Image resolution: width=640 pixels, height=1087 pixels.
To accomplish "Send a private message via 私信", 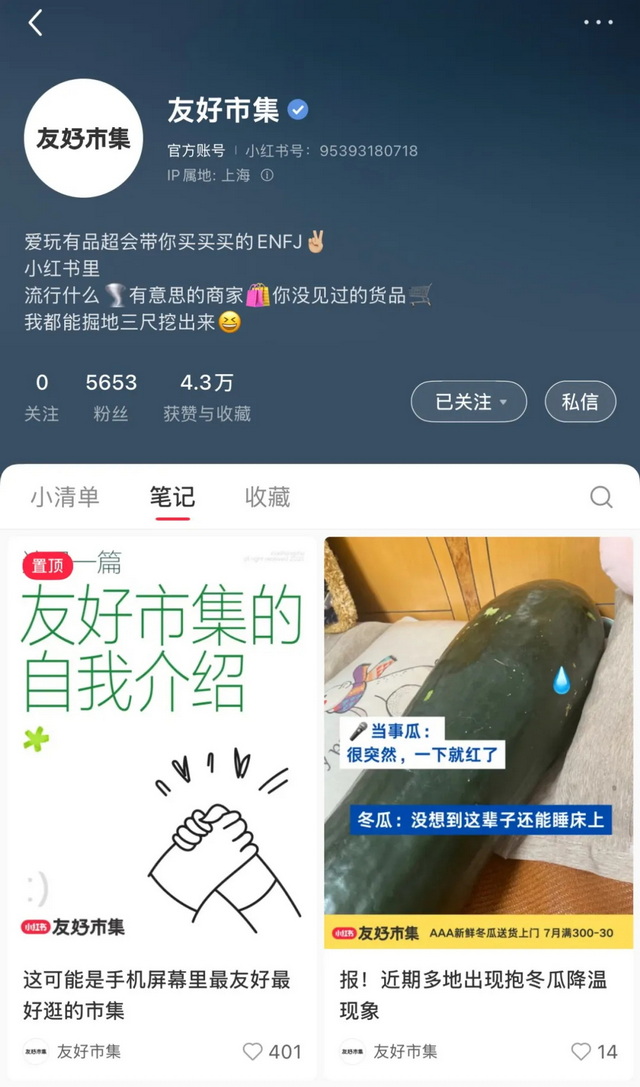I will tap(580, 402).
